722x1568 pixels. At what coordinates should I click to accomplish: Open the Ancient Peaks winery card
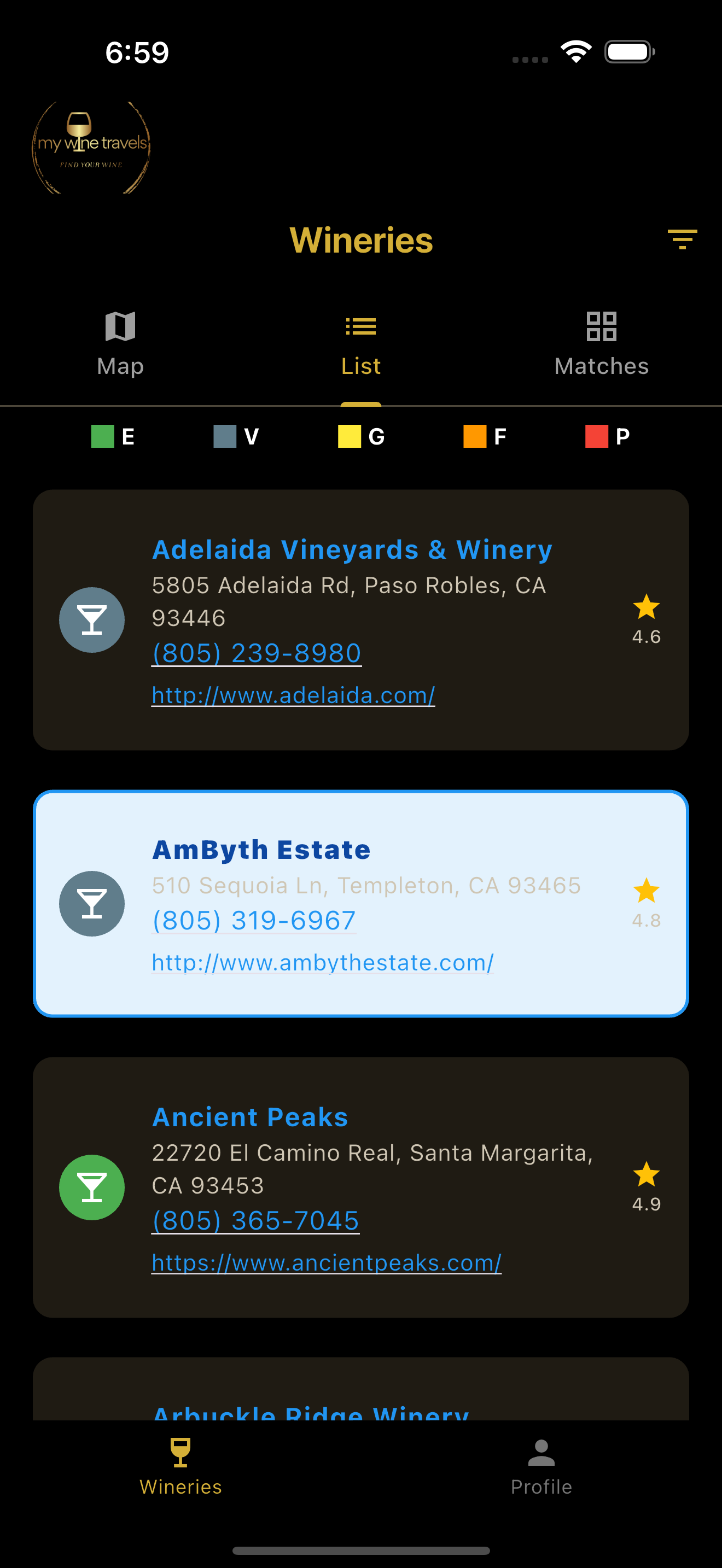[249, 1117]
